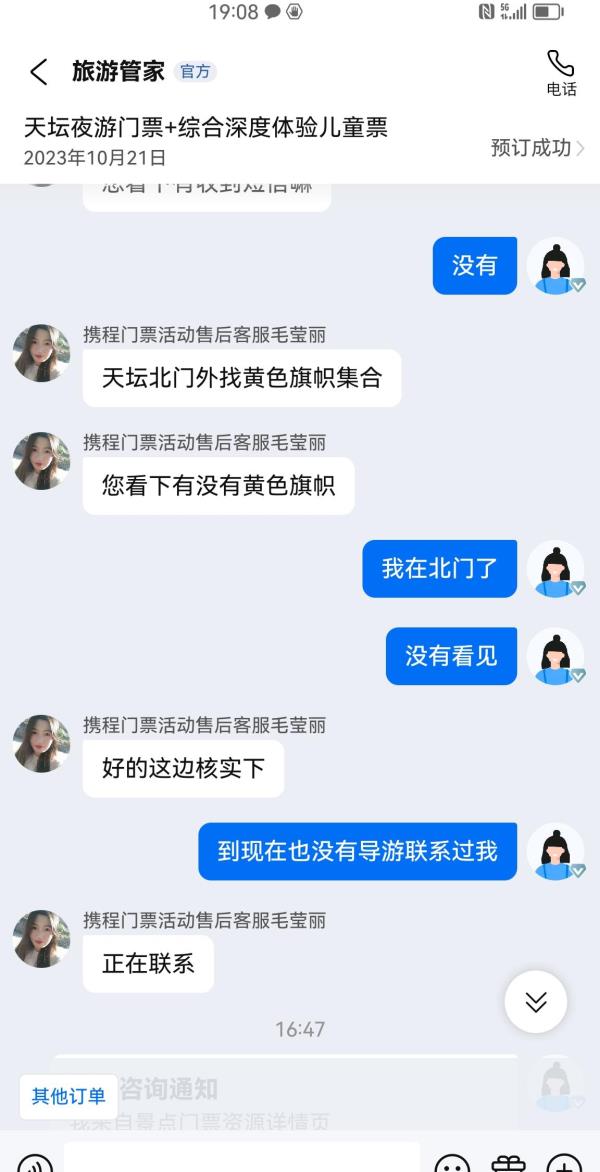The height and width of the screenshot is (1172, 600).
Task: Open the 其他订单 button
Action: 69,1097
